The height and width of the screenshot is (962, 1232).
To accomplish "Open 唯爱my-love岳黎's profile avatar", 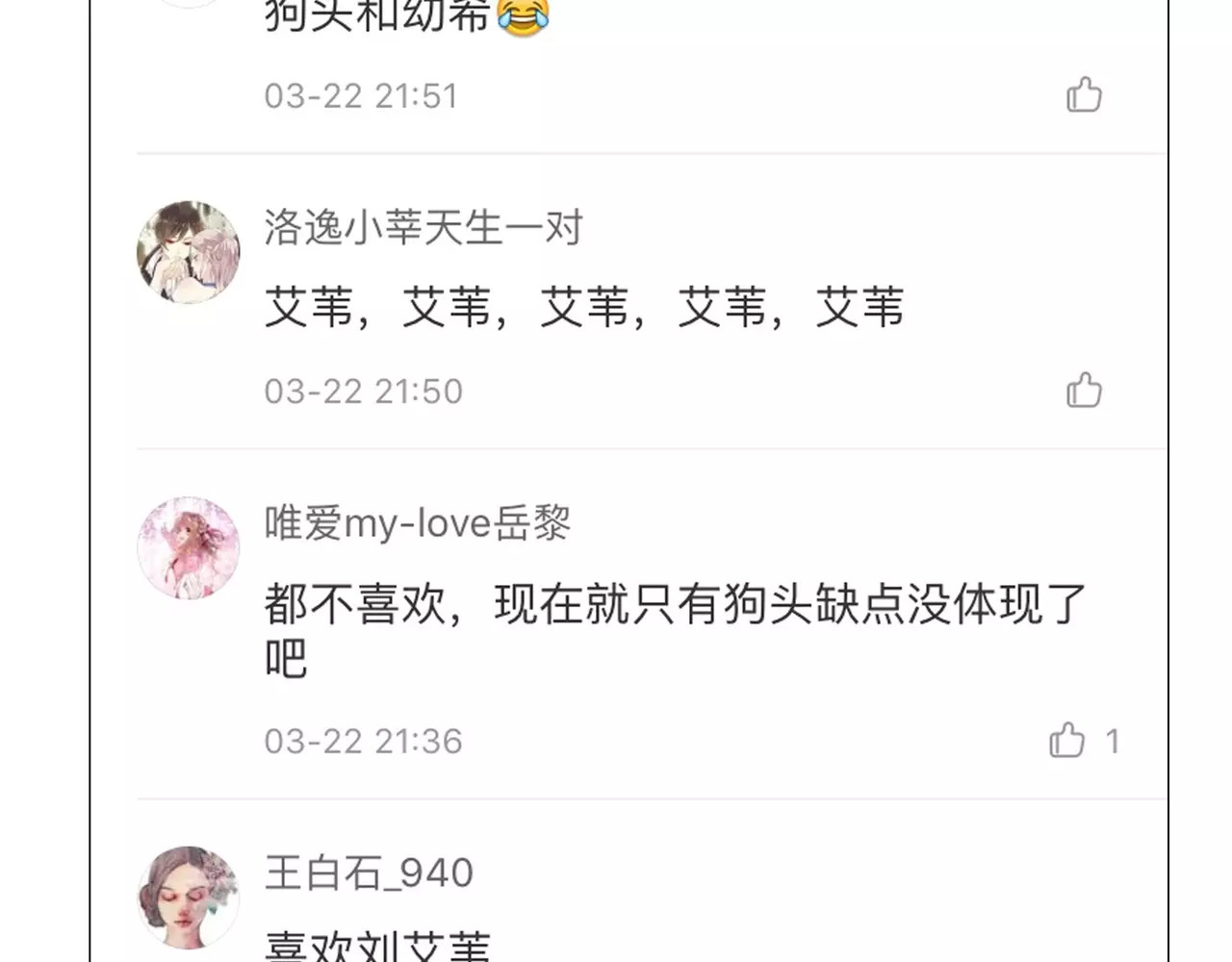I will pos(188,547).
